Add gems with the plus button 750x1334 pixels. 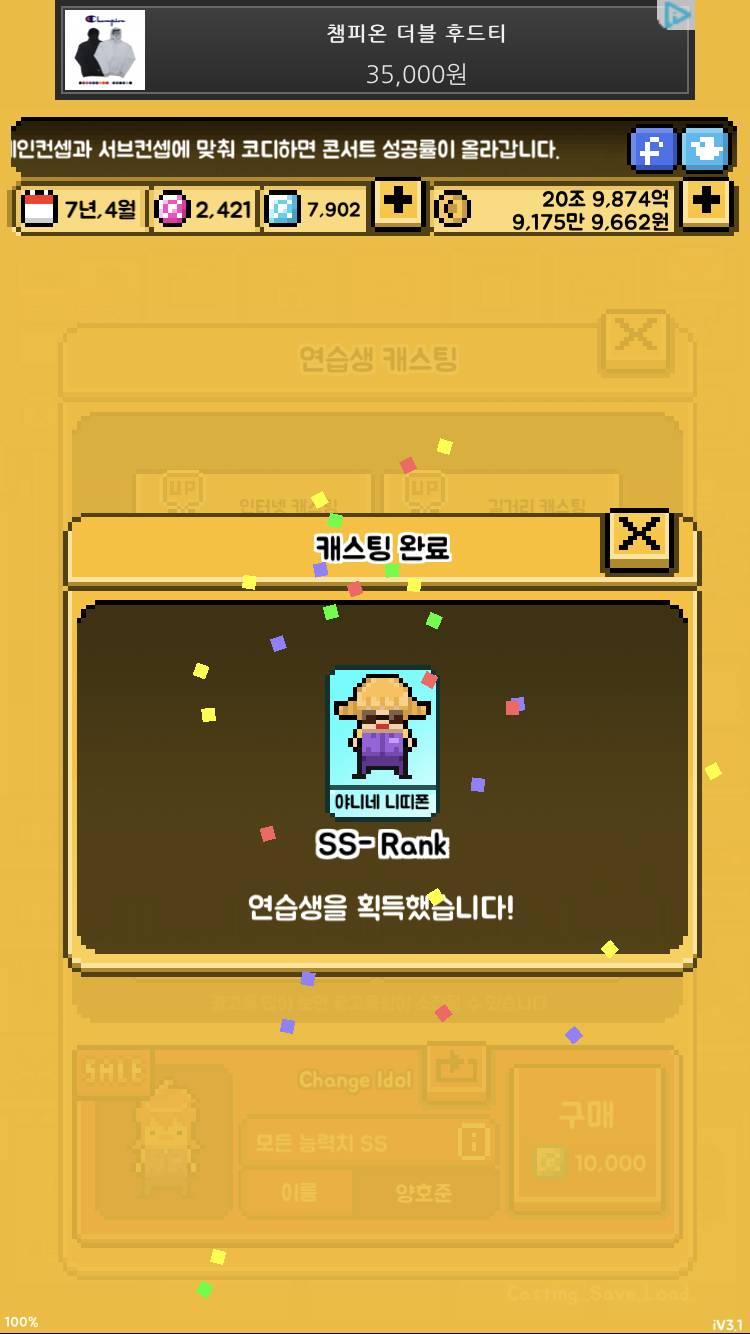tap(397, 206)
